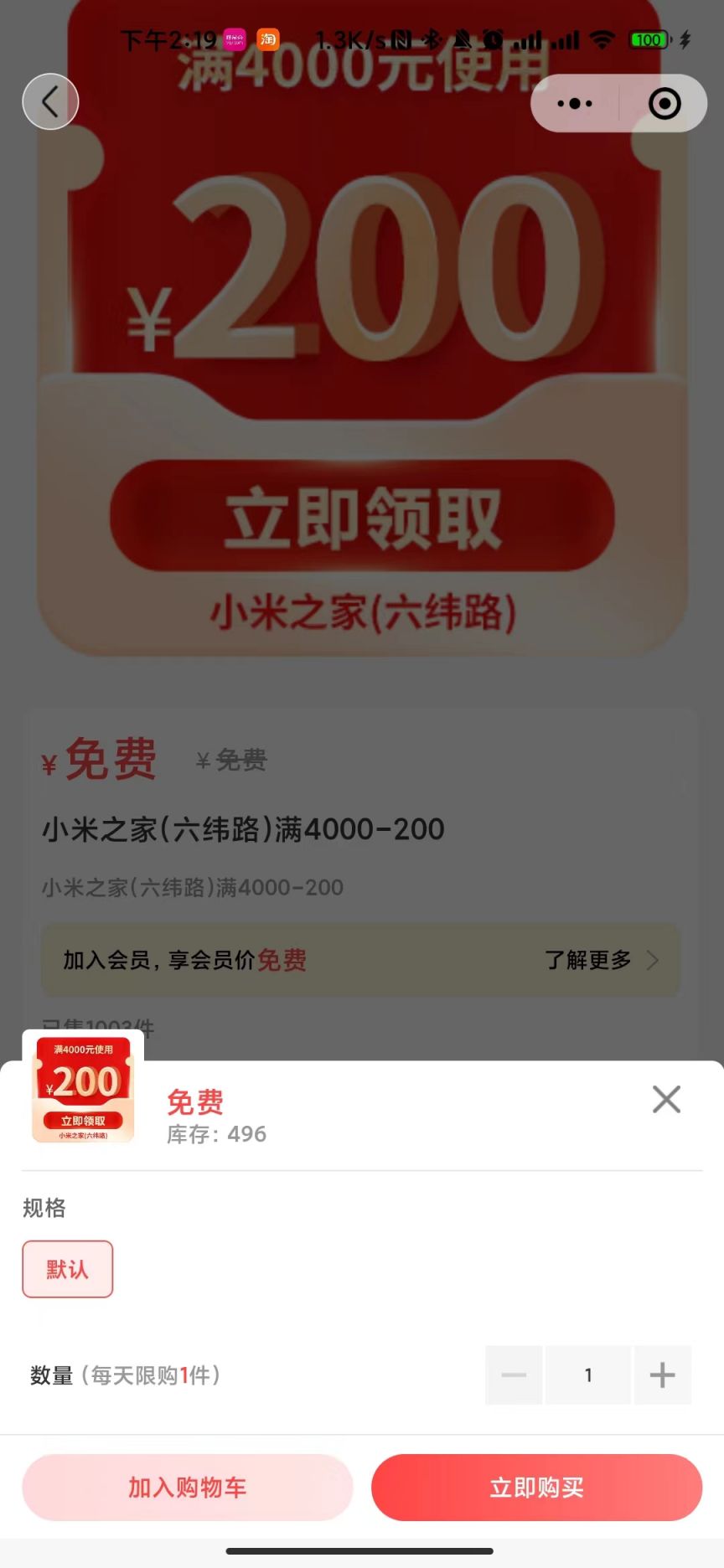Open the mini program three-dot menu
The image size is (724, 1568).
pyautogui.click(x=575, y=104)
